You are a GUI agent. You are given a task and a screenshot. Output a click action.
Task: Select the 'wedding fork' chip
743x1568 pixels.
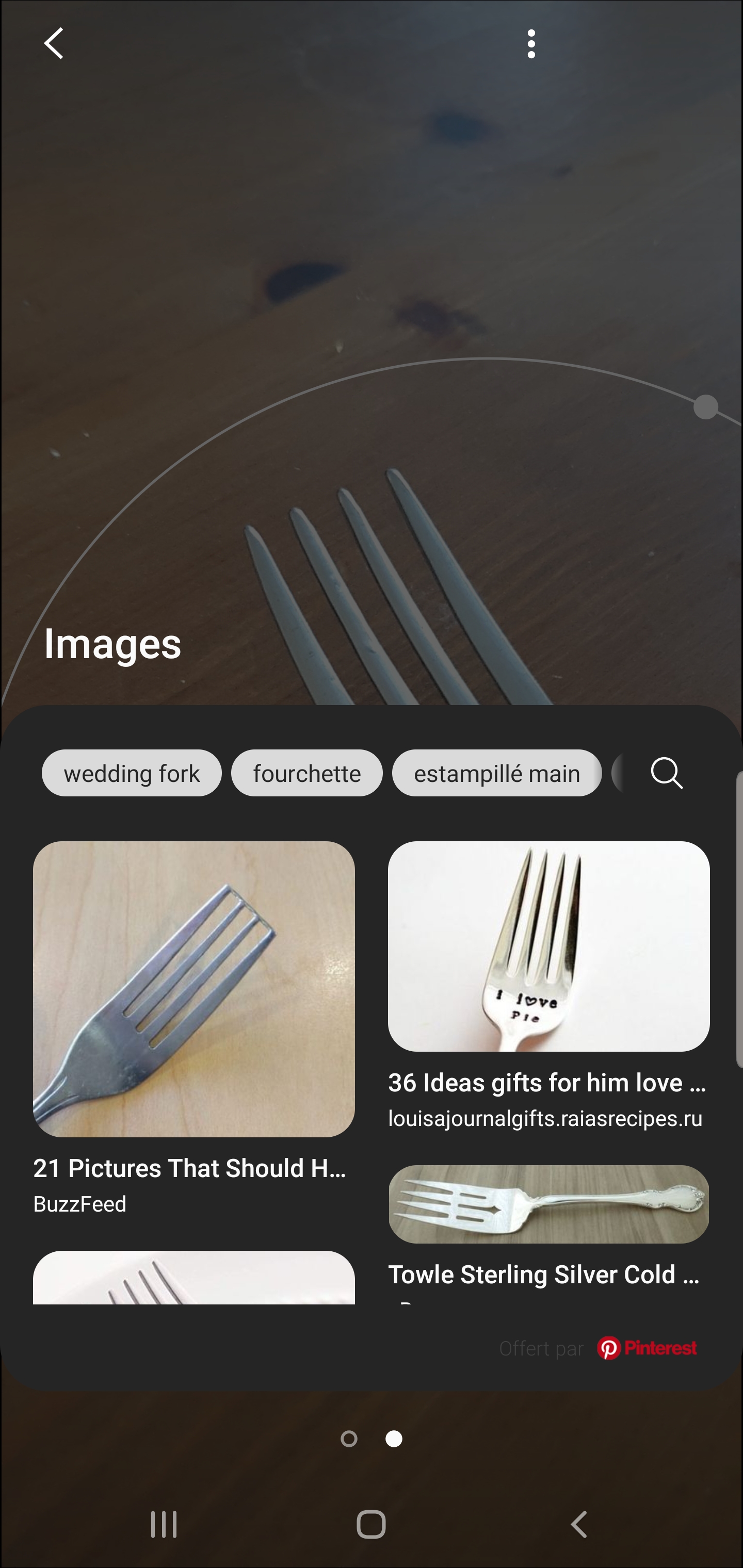[x=132, y=773]
